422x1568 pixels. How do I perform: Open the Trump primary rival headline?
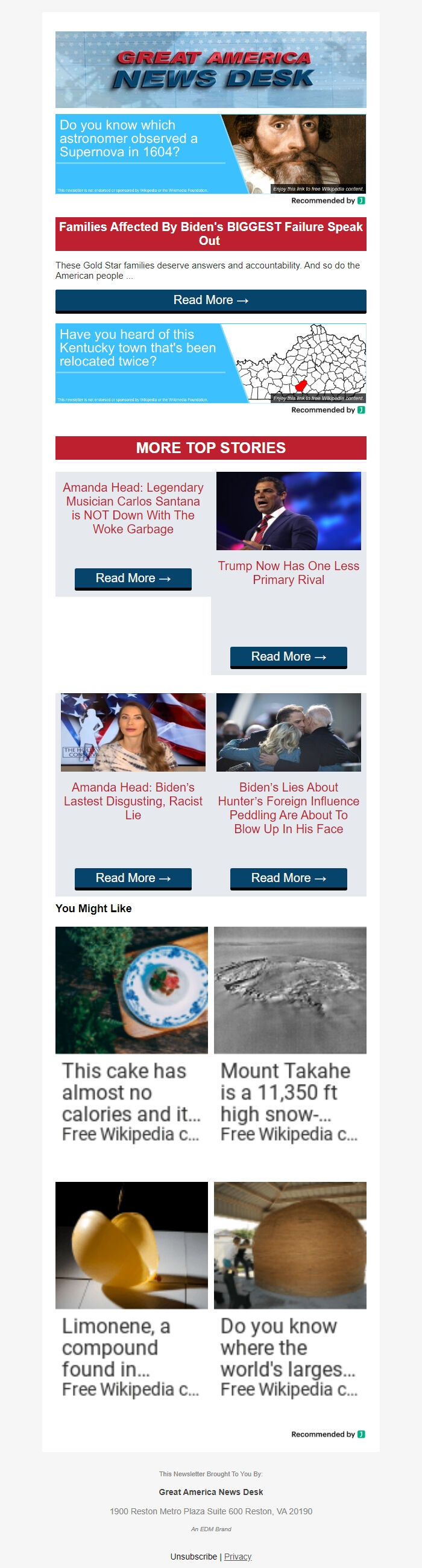288,572
